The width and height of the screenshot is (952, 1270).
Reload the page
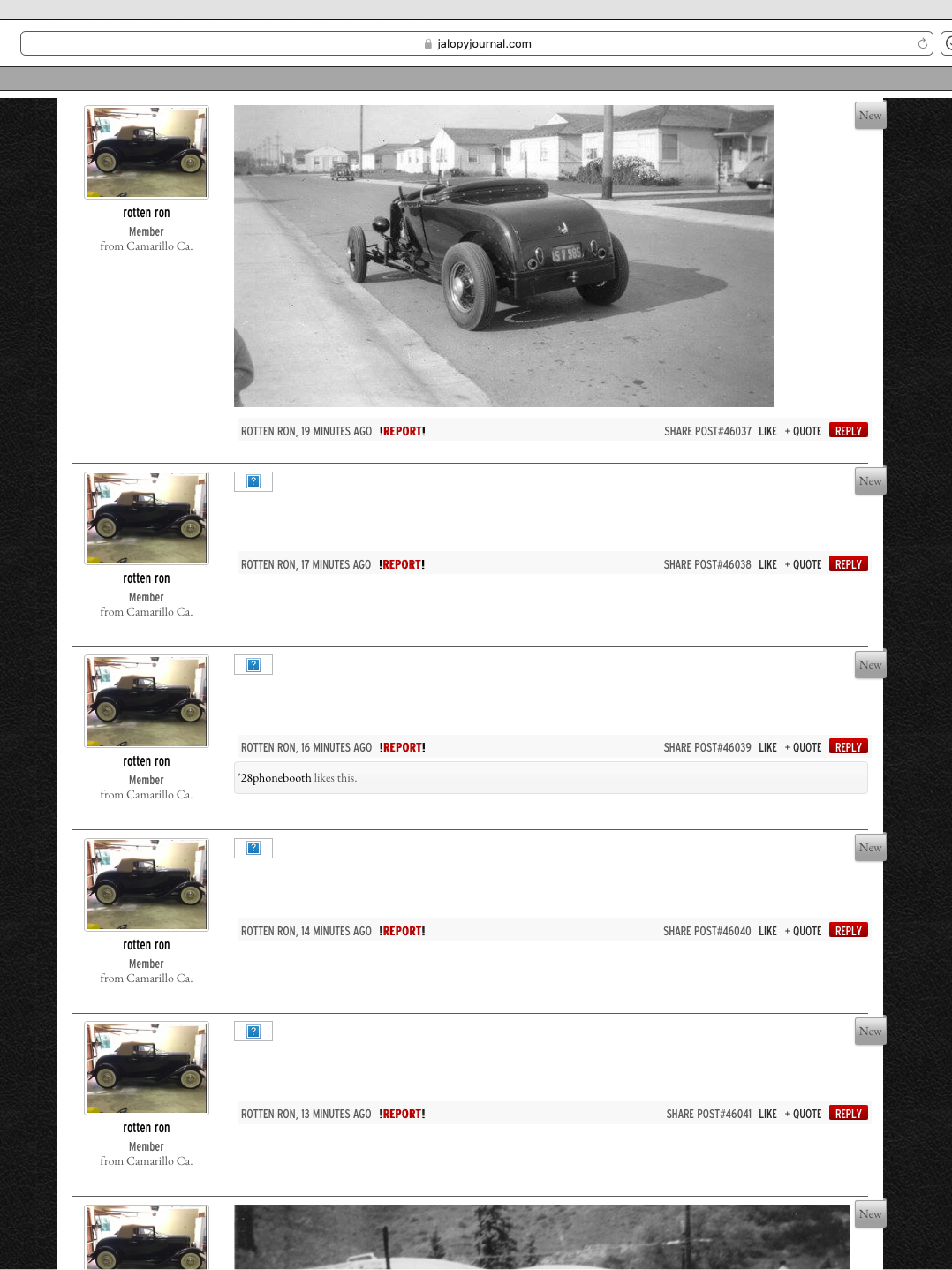pyautogui.click(x=923, y=43)
